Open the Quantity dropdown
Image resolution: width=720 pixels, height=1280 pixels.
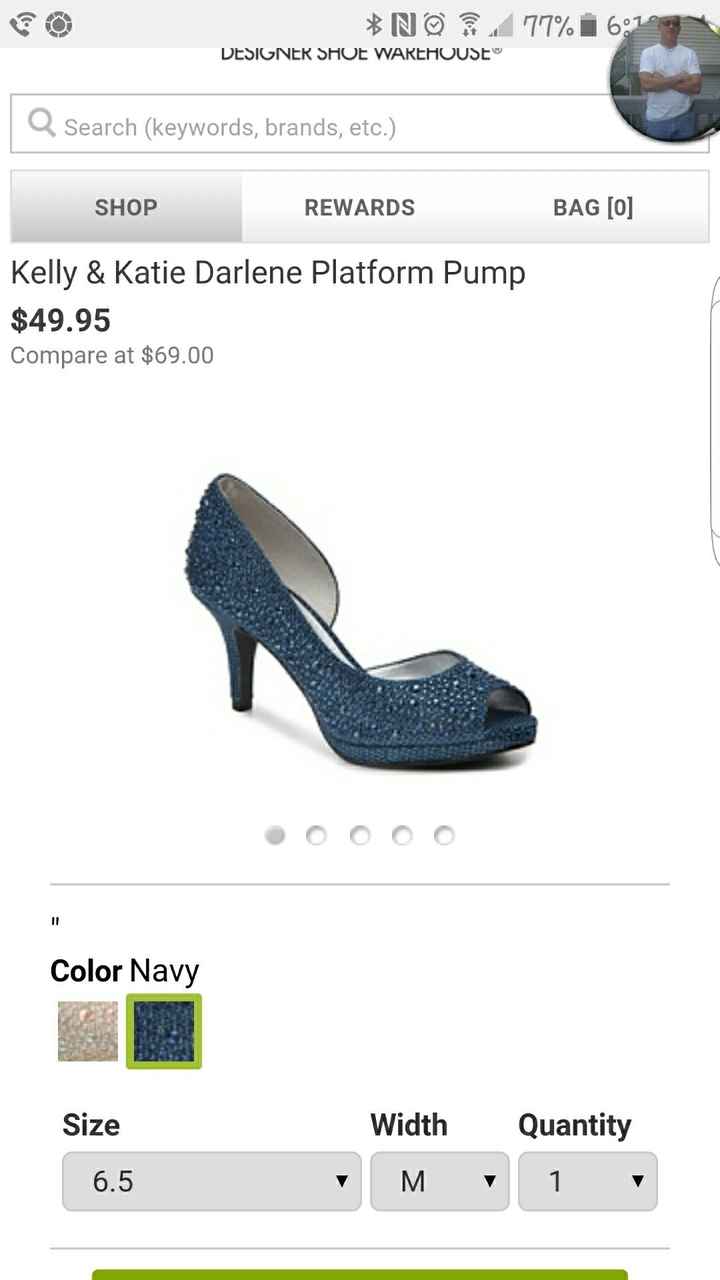click(x=587, y=1181)
